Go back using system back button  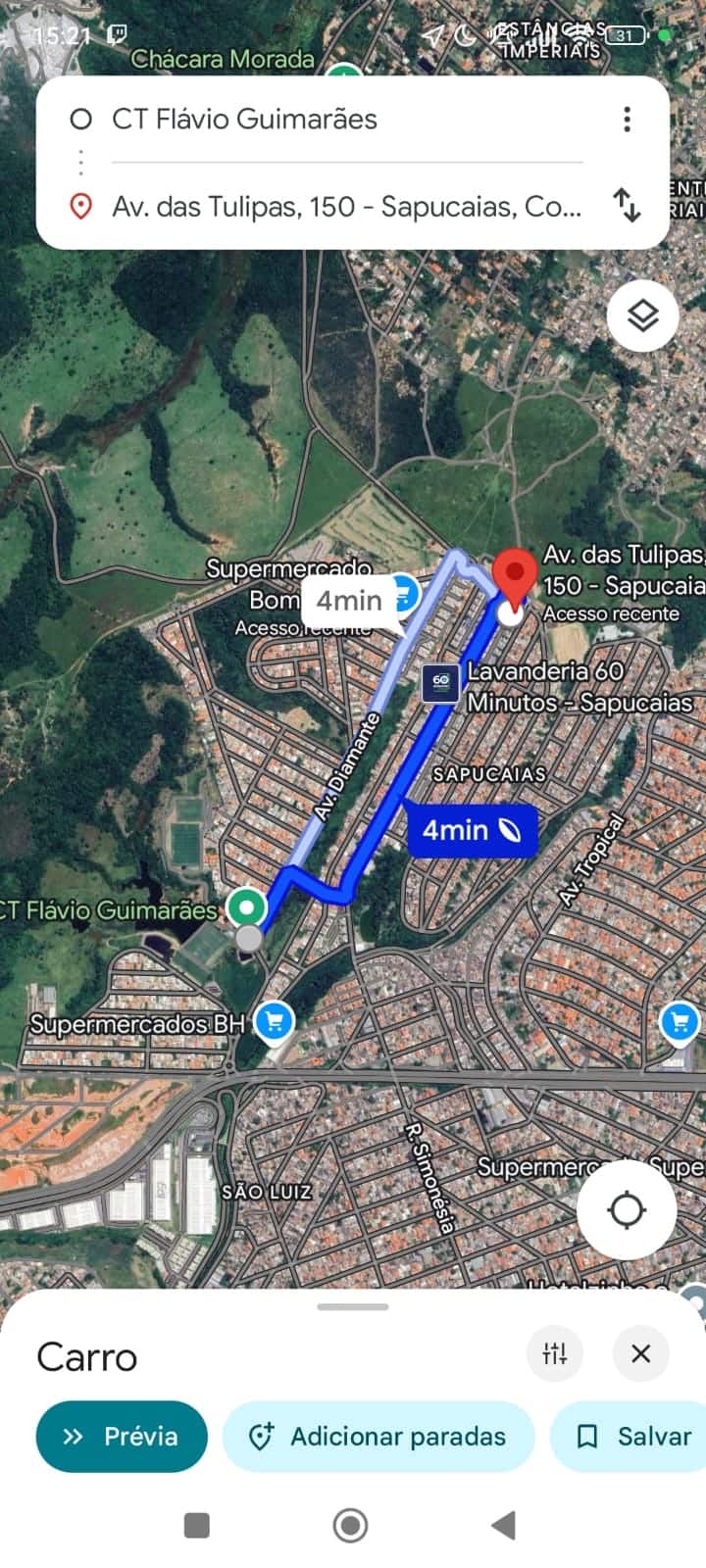coord(504,1525)
